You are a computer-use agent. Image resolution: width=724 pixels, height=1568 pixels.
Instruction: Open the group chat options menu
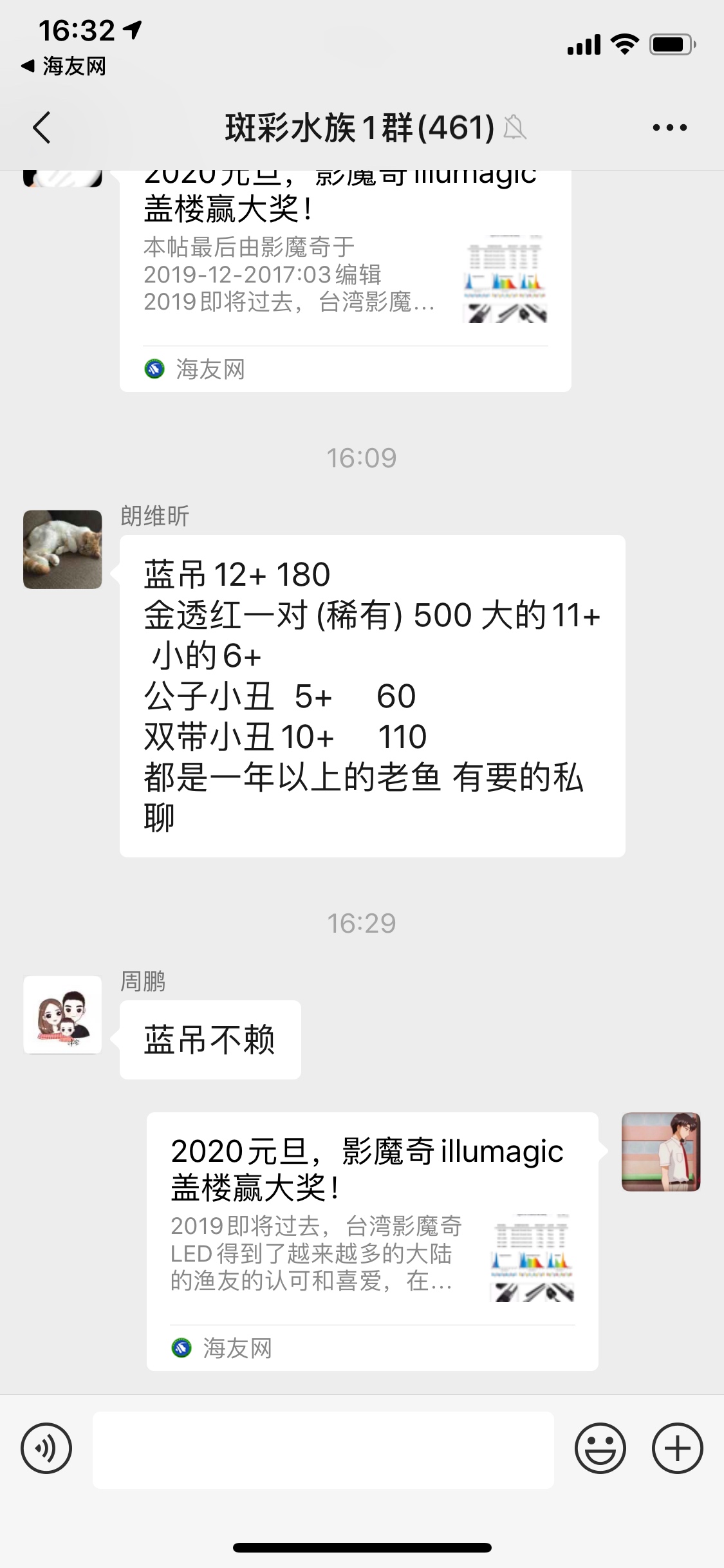point(669,127)
